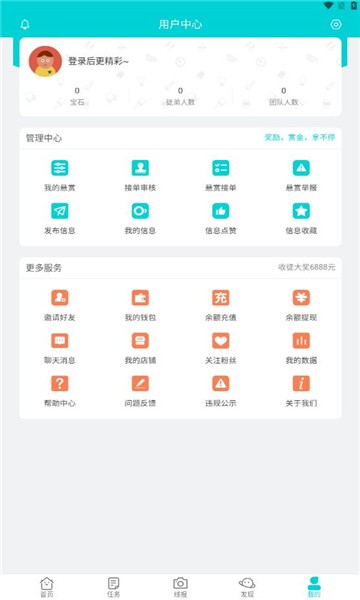Screen dimensions: 360x600
Task: Open 我的悬赏 in management center
Action: click(60, 176)
